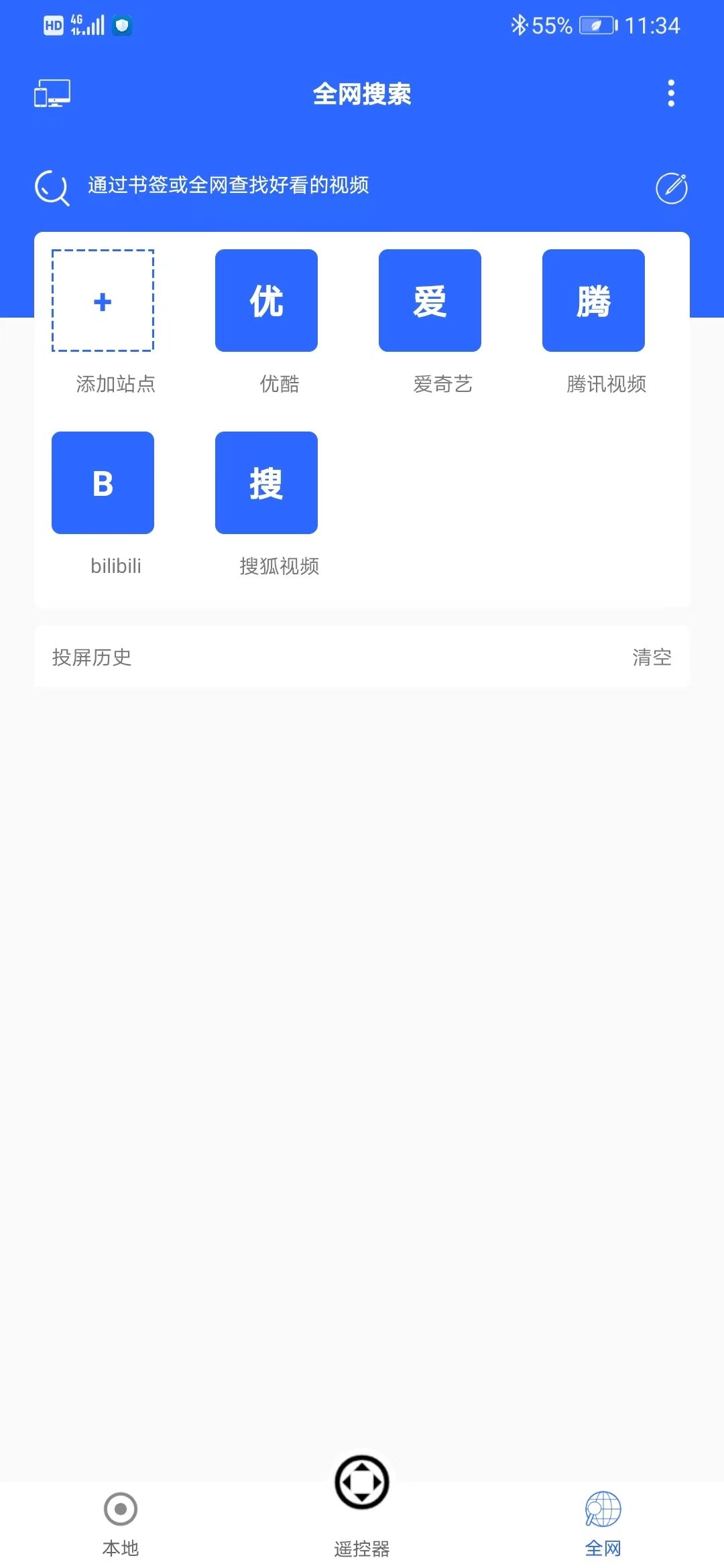The image size is (724, 1568).
Task: Open Sohu Video (搜狐视频) icon
Action: click(265, 482)
